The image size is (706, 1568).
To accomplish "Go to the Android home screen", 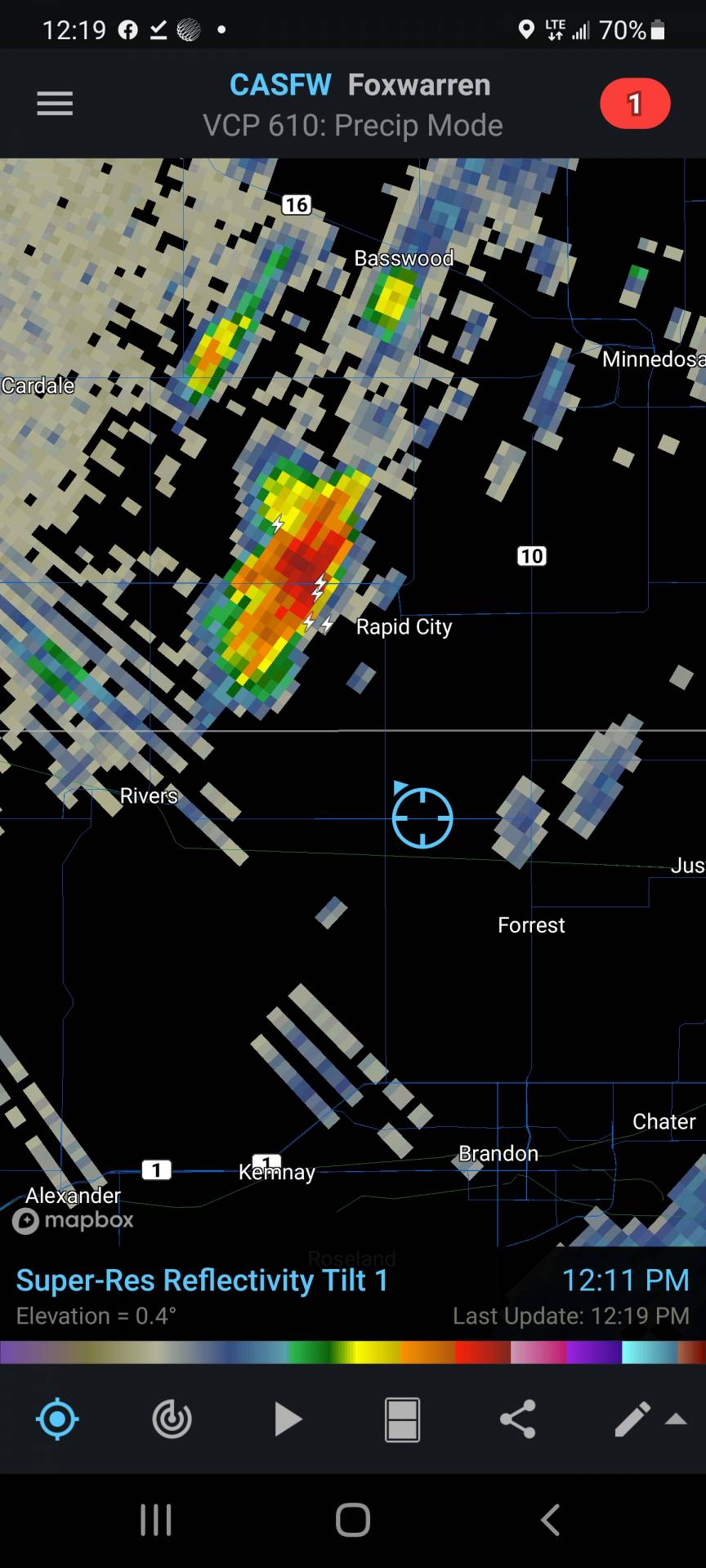I will 353,1521.
